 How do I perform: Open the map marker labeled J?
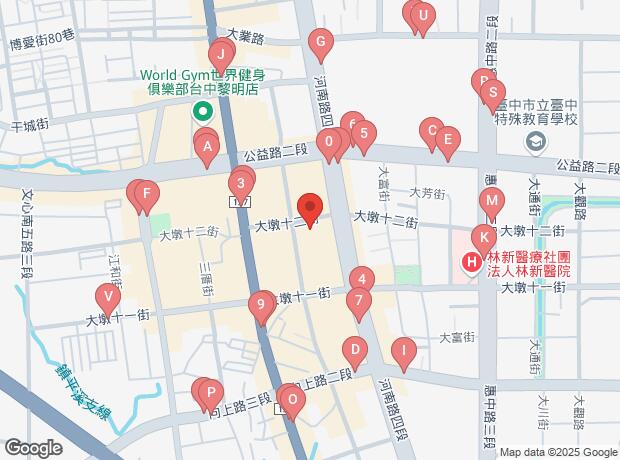coord(220,54)
